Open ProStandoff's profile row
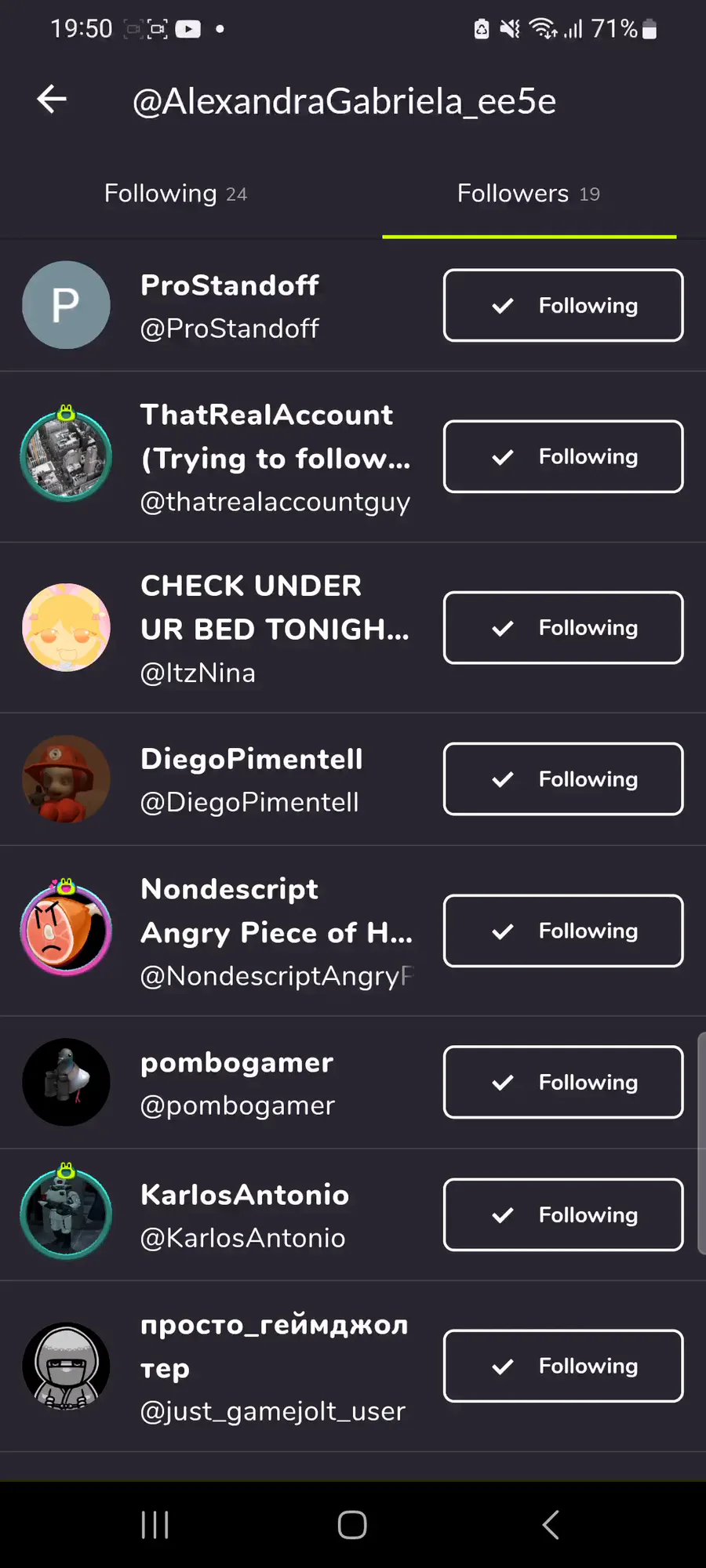This screenshot has height=1568, width=706. (x=229, y=306)
